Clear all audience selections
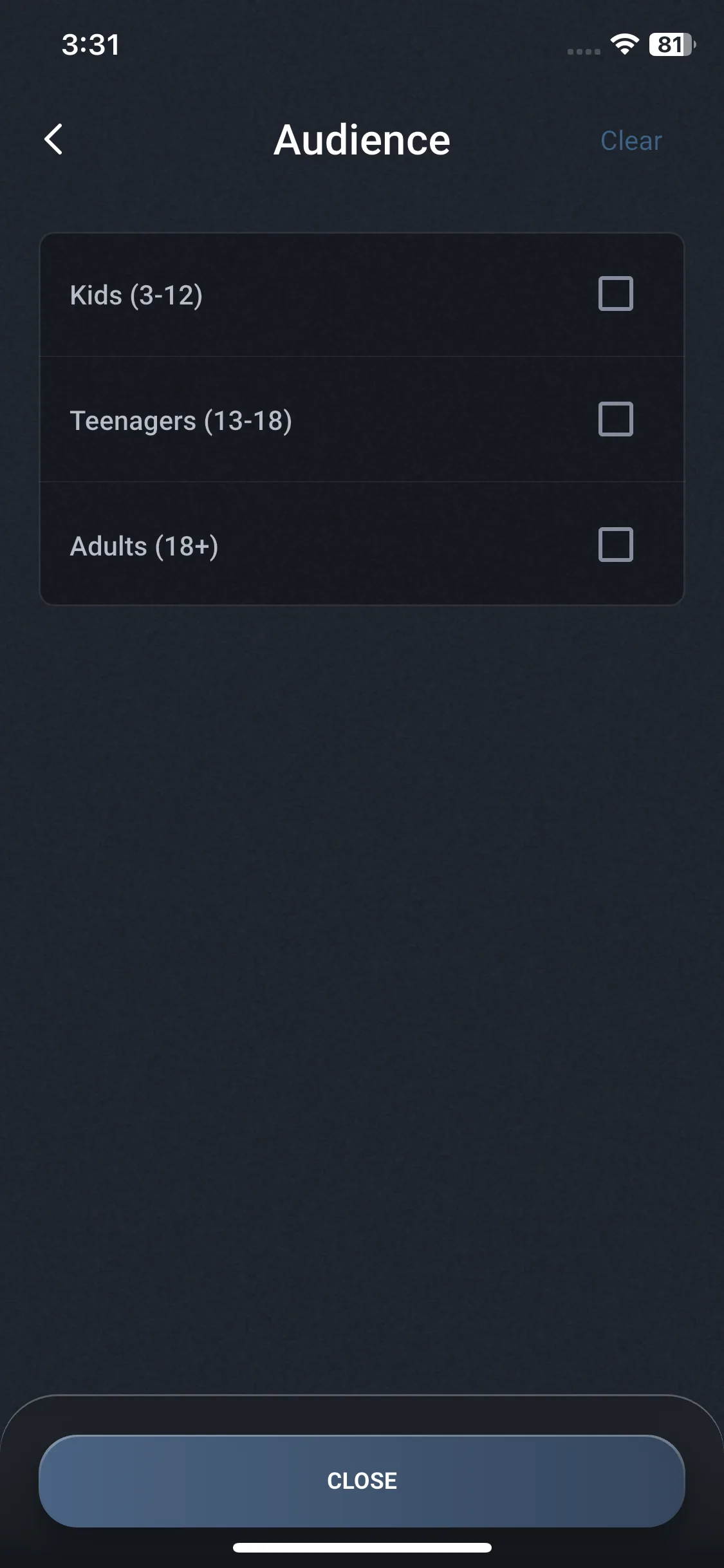 click(631, 141)
